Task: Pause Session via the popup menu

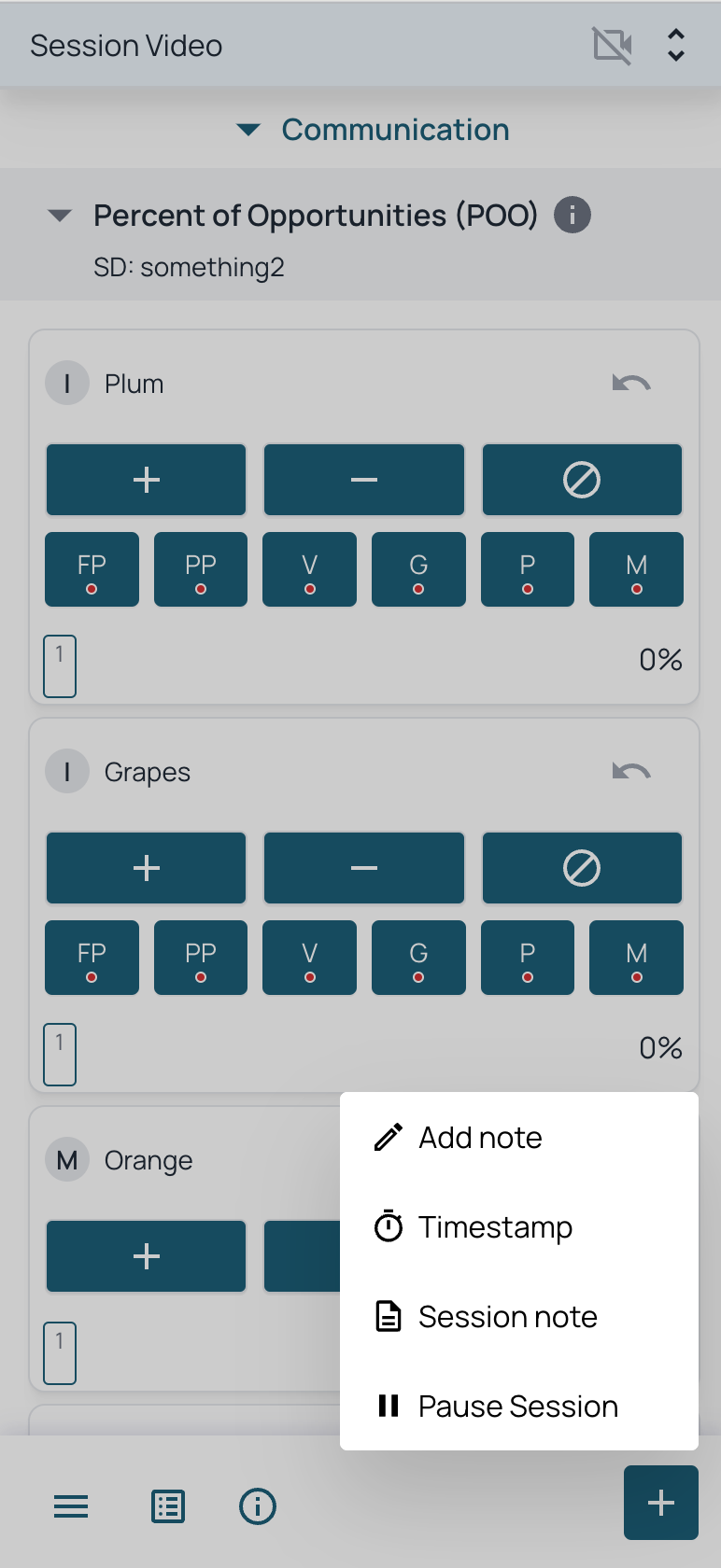Action: point(519,1406)
